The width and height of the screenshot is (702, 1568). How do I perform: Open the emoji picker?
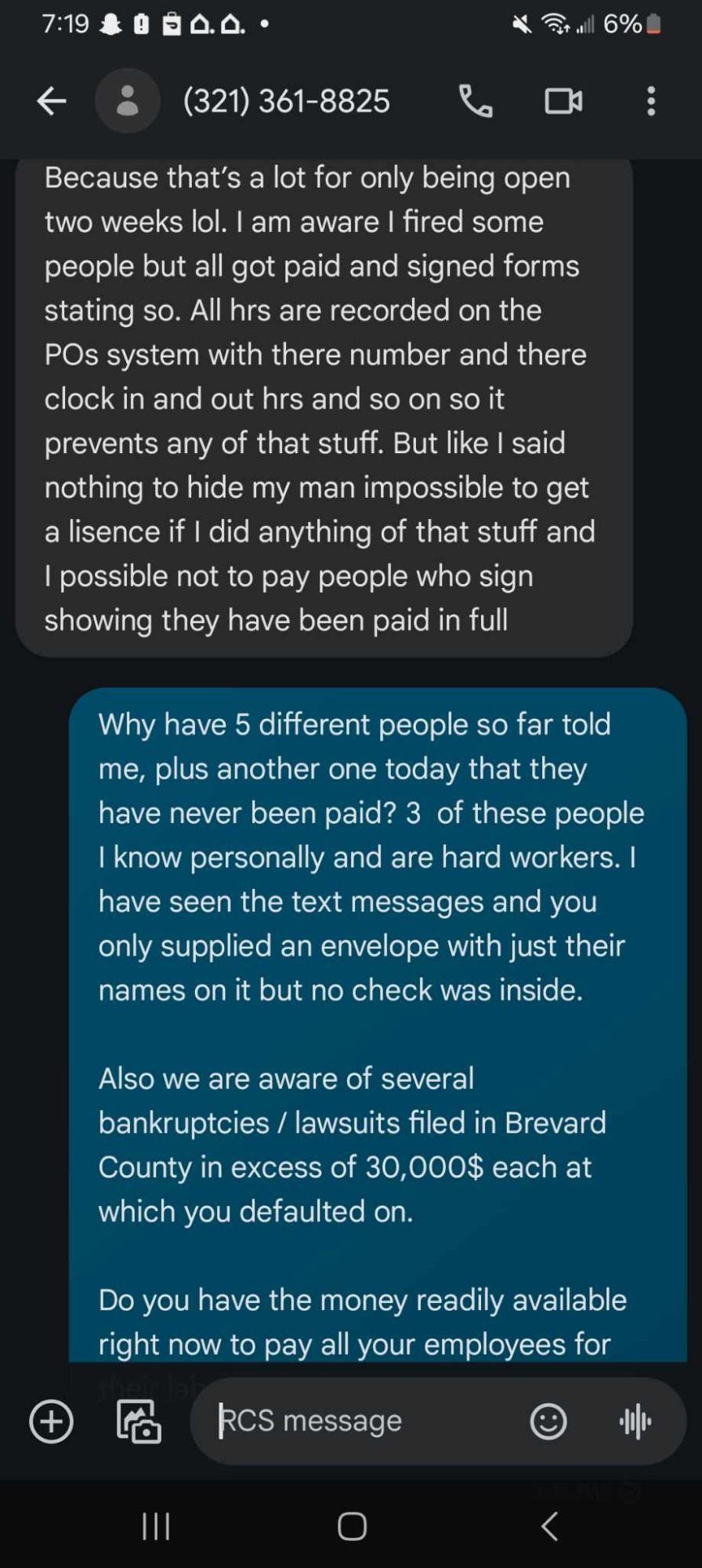click(x=548, y=1421)
